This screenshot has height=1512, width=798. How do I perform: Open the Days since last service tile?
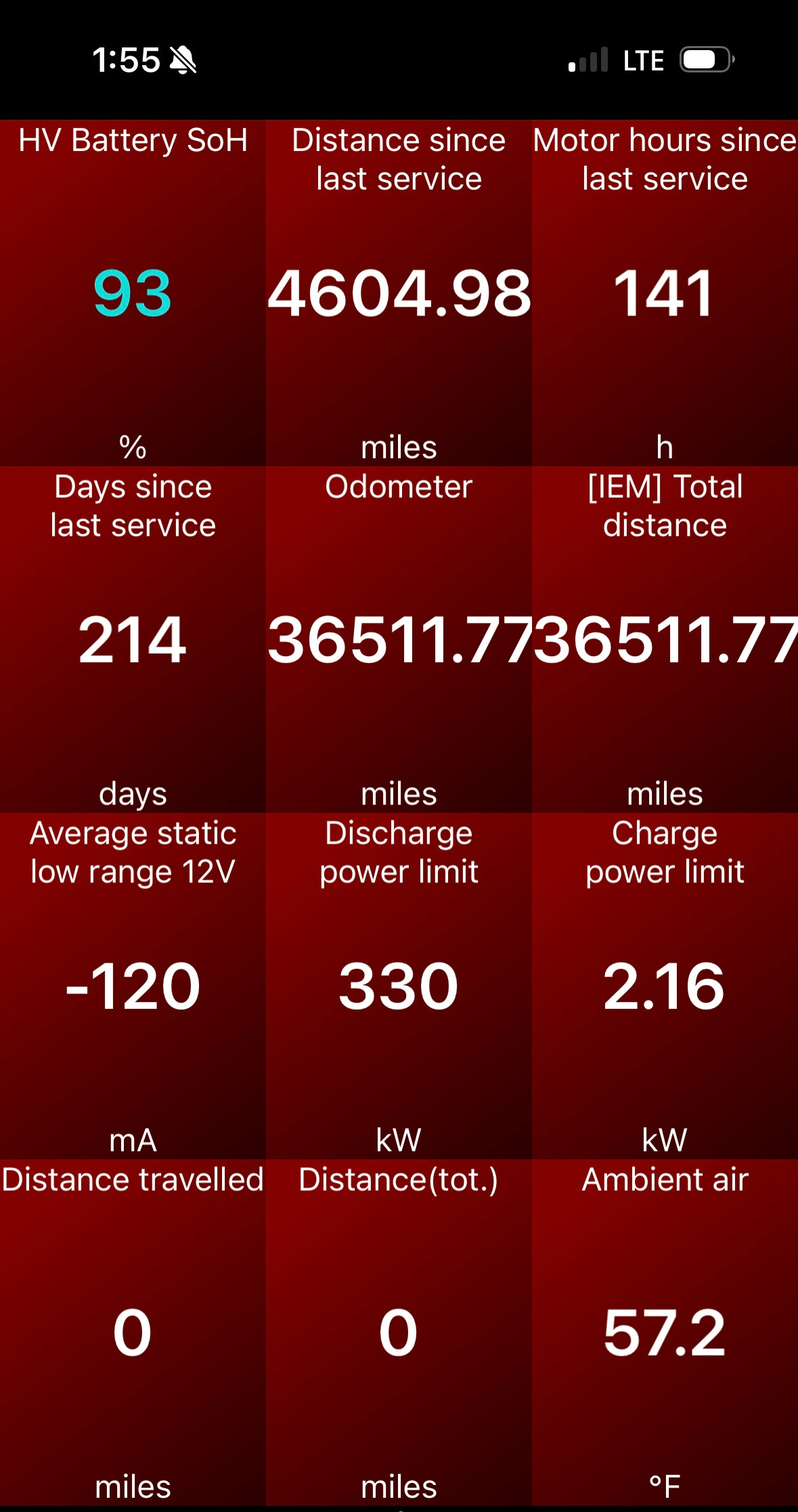tap(133, 640)
